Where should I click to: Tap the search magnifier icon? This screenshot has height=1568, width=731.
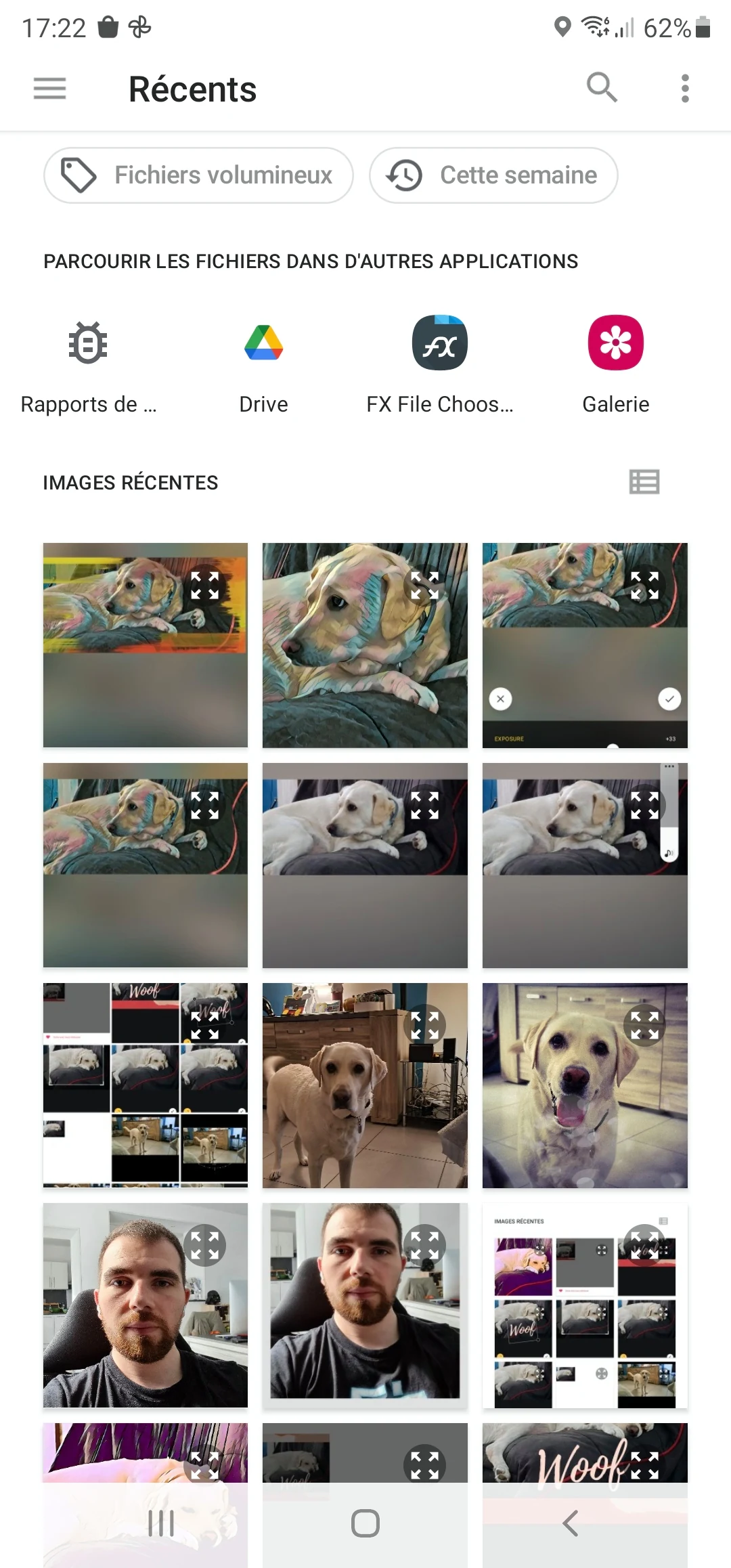[601, 88]
